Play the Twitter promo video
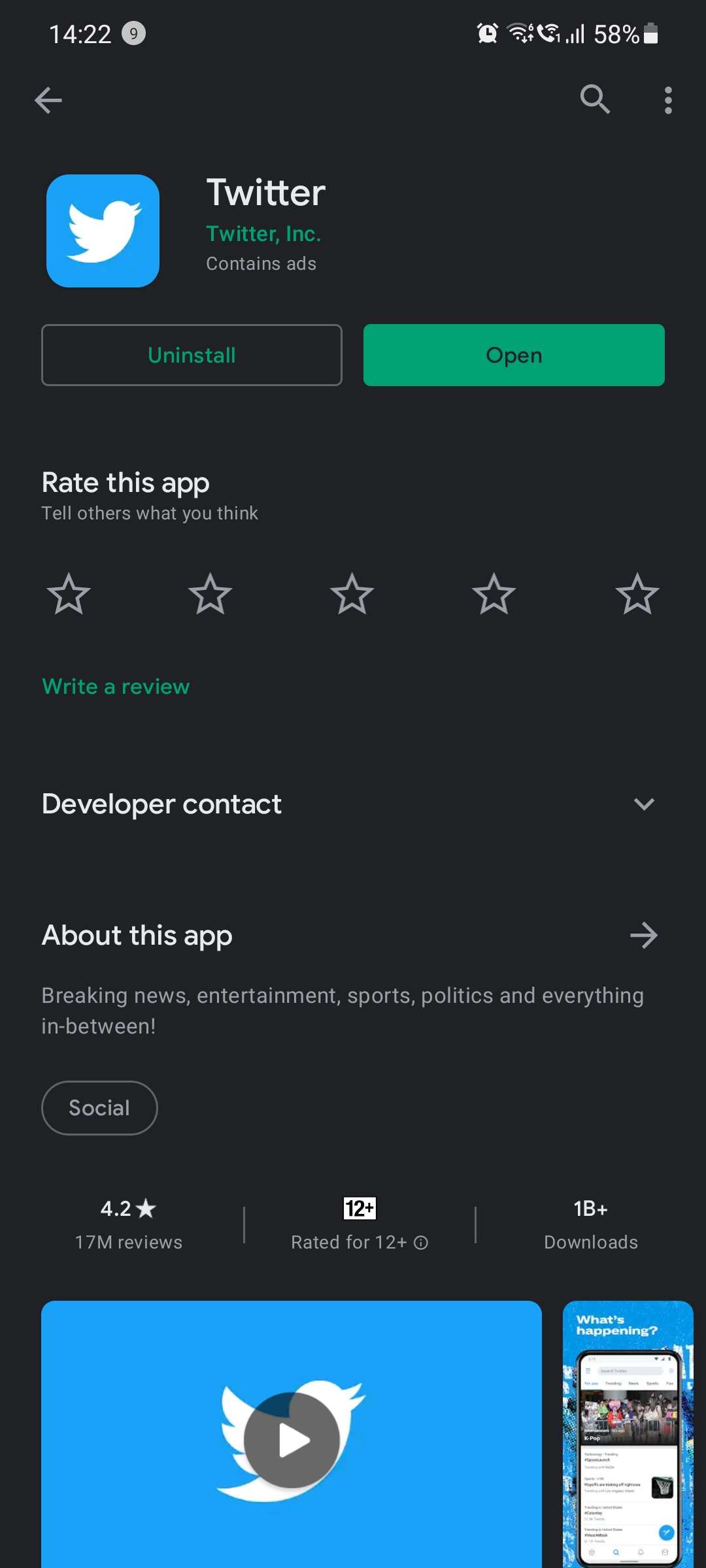The image size is (706, 1568). 291,1438
